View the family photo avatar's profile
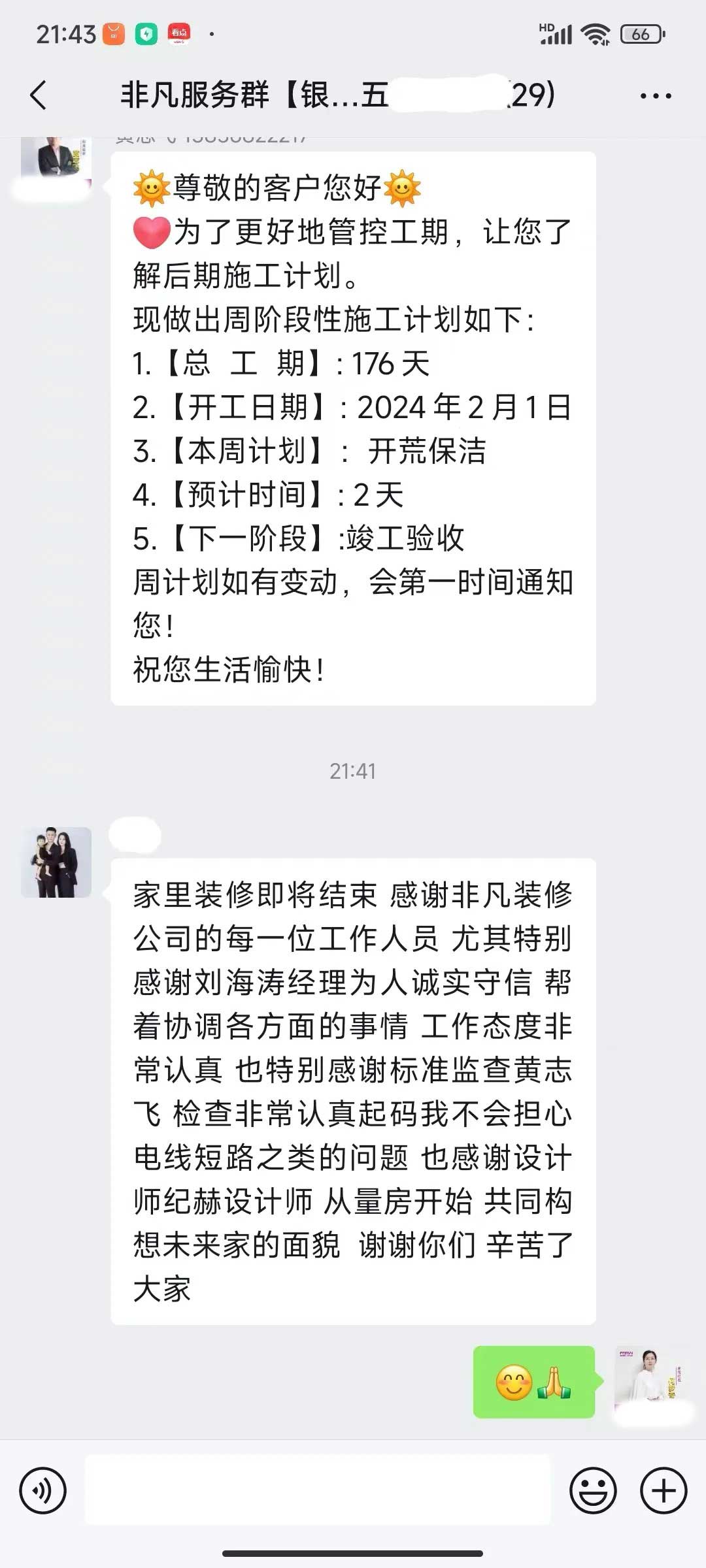Viewport: 706px width, 1568px height. pos(56,862)
